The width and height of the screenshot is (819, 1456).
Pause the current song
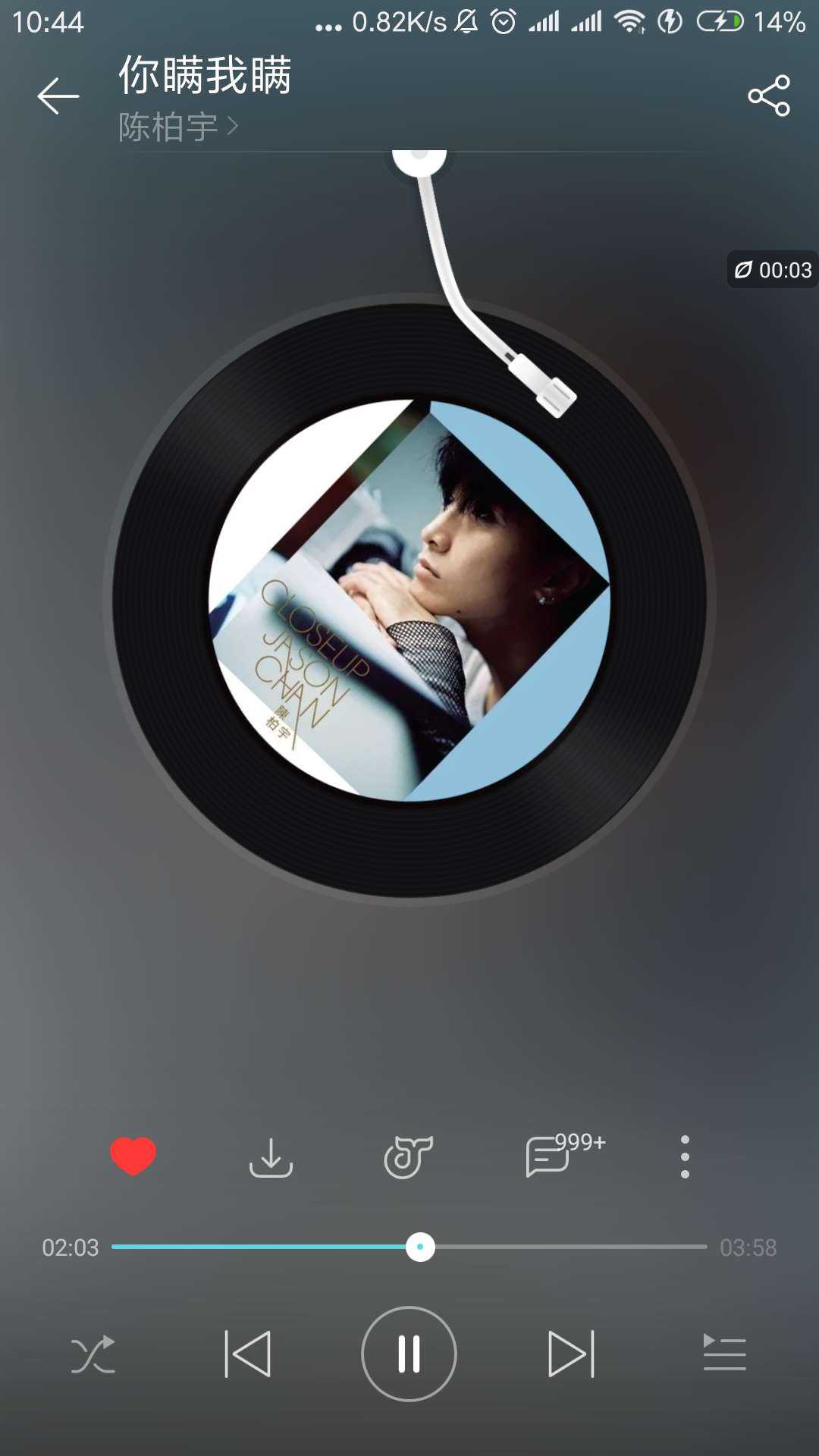coord(409,1354)
